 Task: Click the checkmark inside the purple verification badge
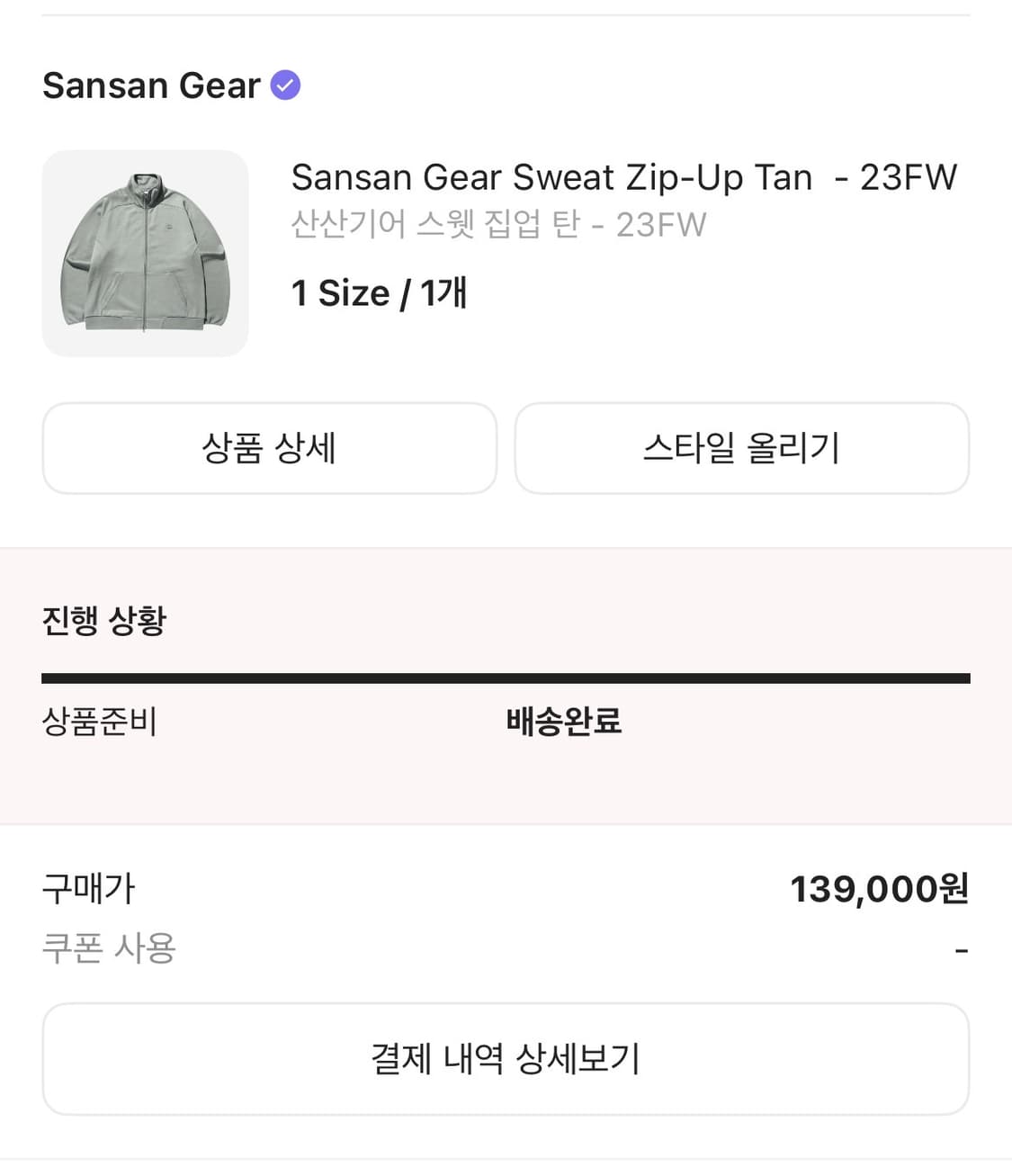[284, 85]
